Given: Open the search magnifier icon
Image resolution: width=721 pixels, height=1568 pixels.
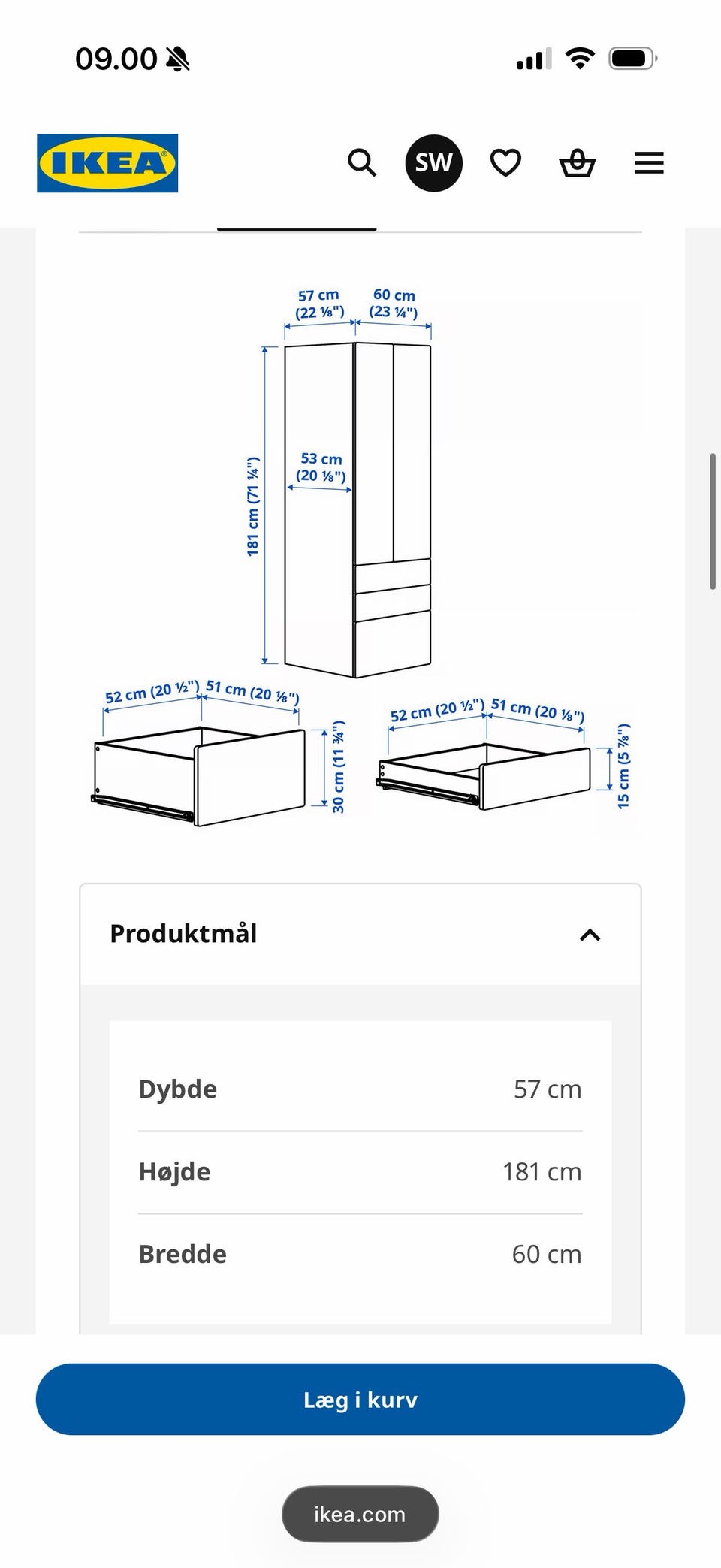Looking at the screenshot, I should 362,162.
